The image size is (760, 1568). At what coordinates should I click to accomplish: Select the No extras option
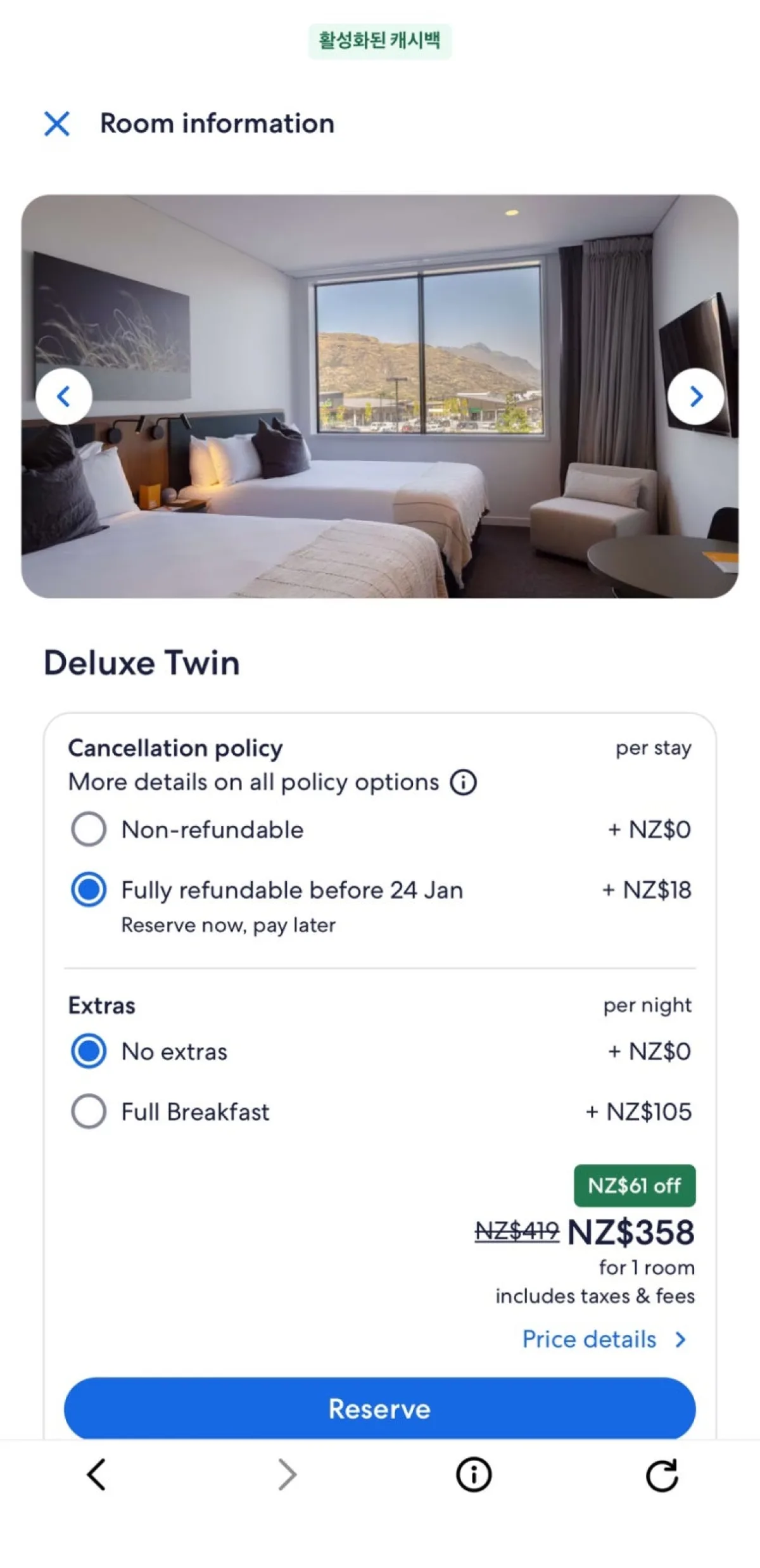click(x=89, y=1051)
